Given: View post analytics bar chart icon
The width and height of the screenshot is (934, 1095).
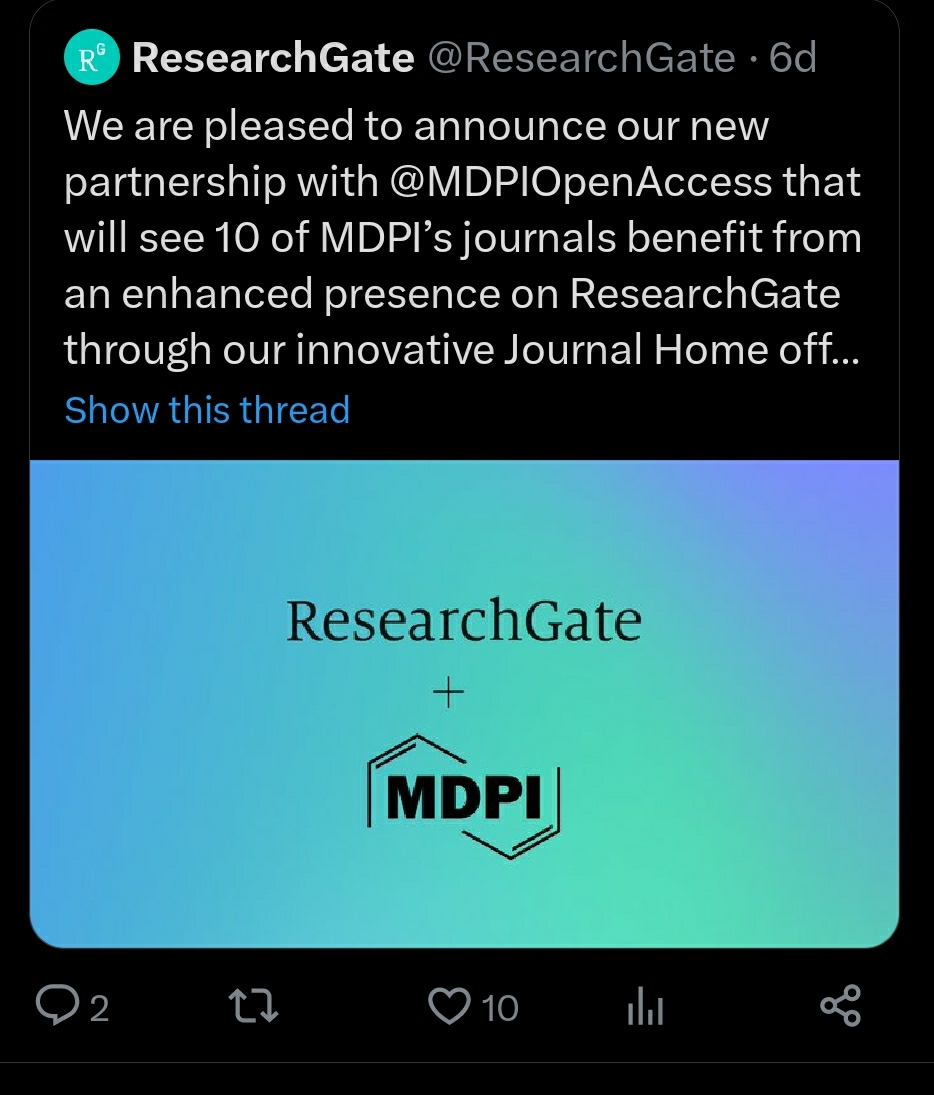Looking at the screenshot, I should coord(645,1008).
